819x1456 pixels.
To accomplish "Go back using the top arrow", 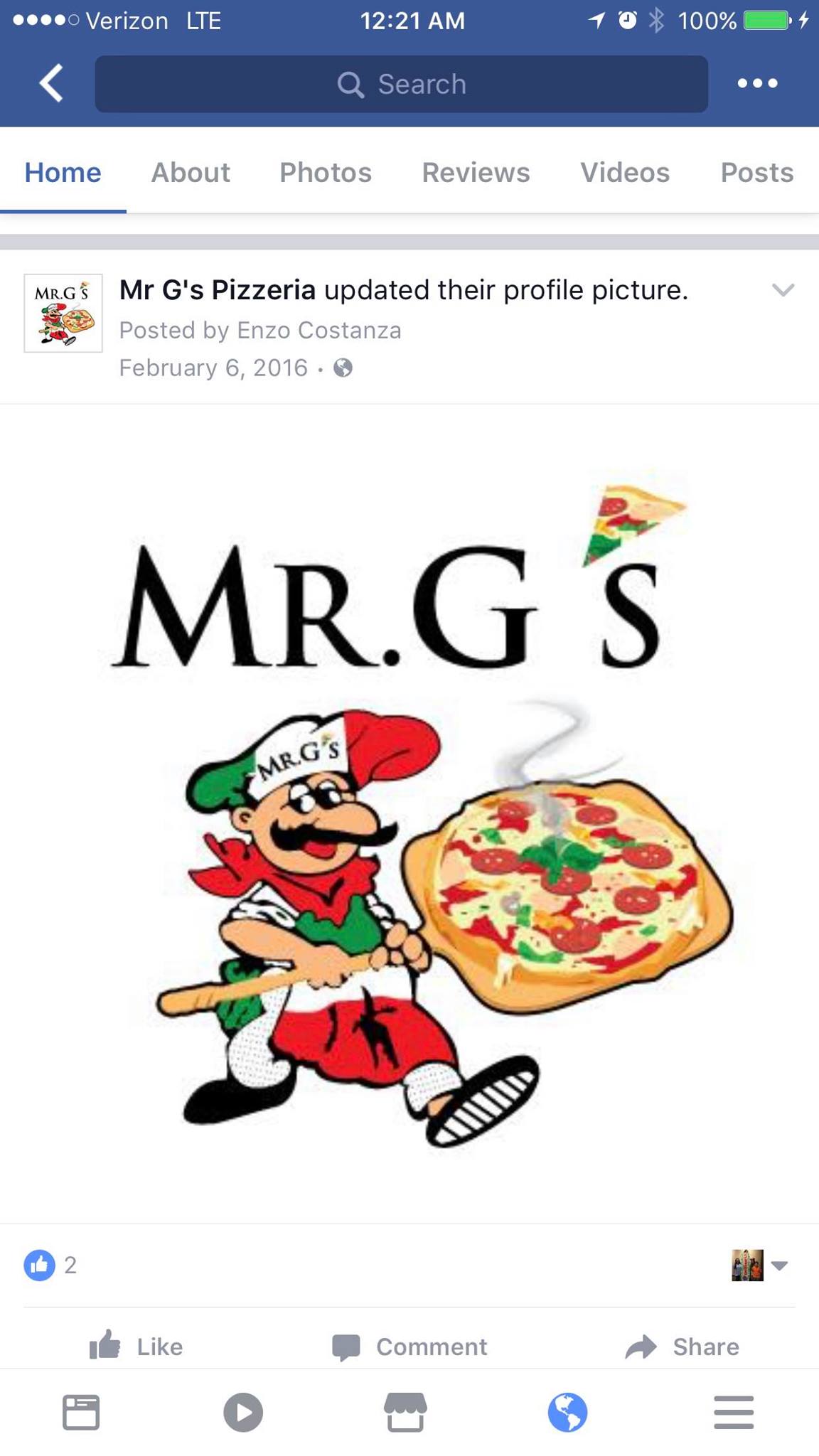I will coord(51,84).
